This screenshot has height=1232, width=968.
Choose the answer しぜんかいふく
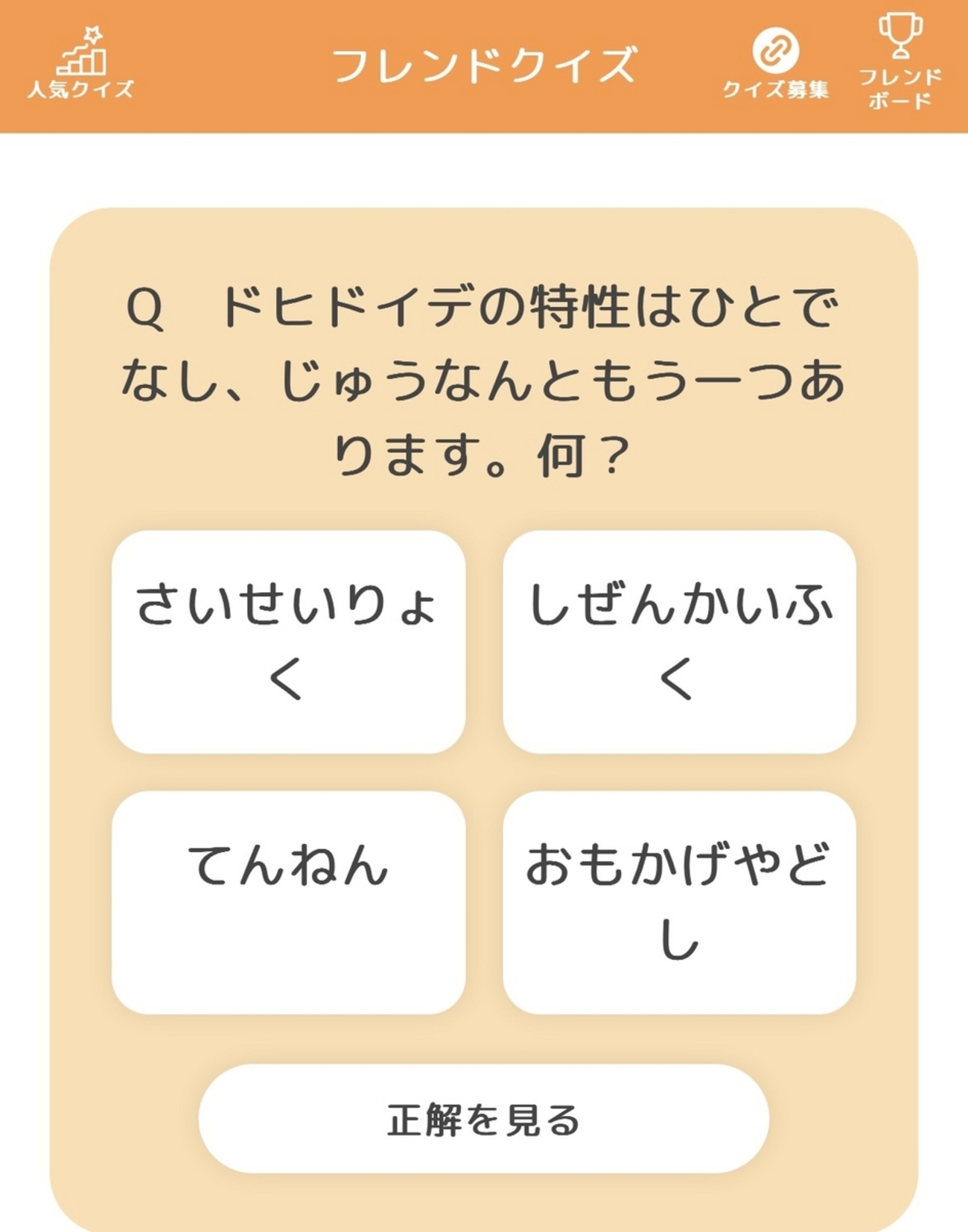pyautogui.click(x=682, y=641)
